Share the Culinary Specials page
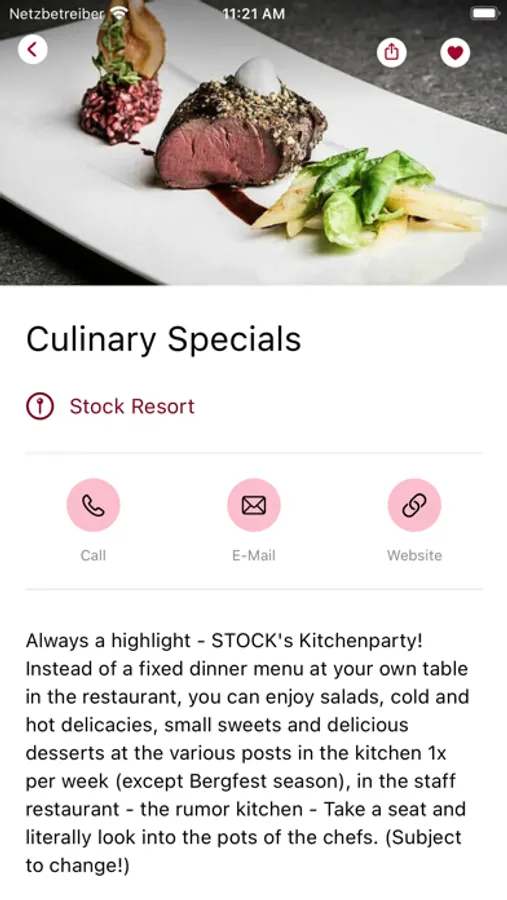This screenshot has height=900, width=507. pyautogui.click(x=392, y=53)
